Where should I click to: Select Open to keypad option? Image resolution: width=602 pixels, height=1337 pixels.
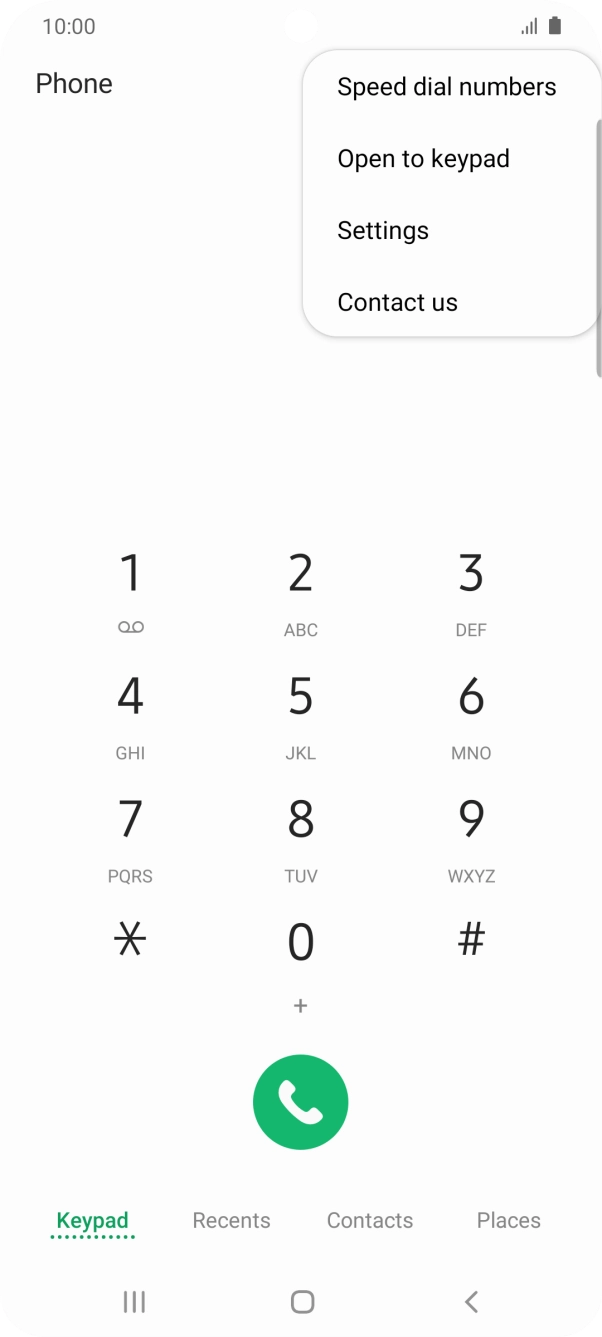coord(423,159)
